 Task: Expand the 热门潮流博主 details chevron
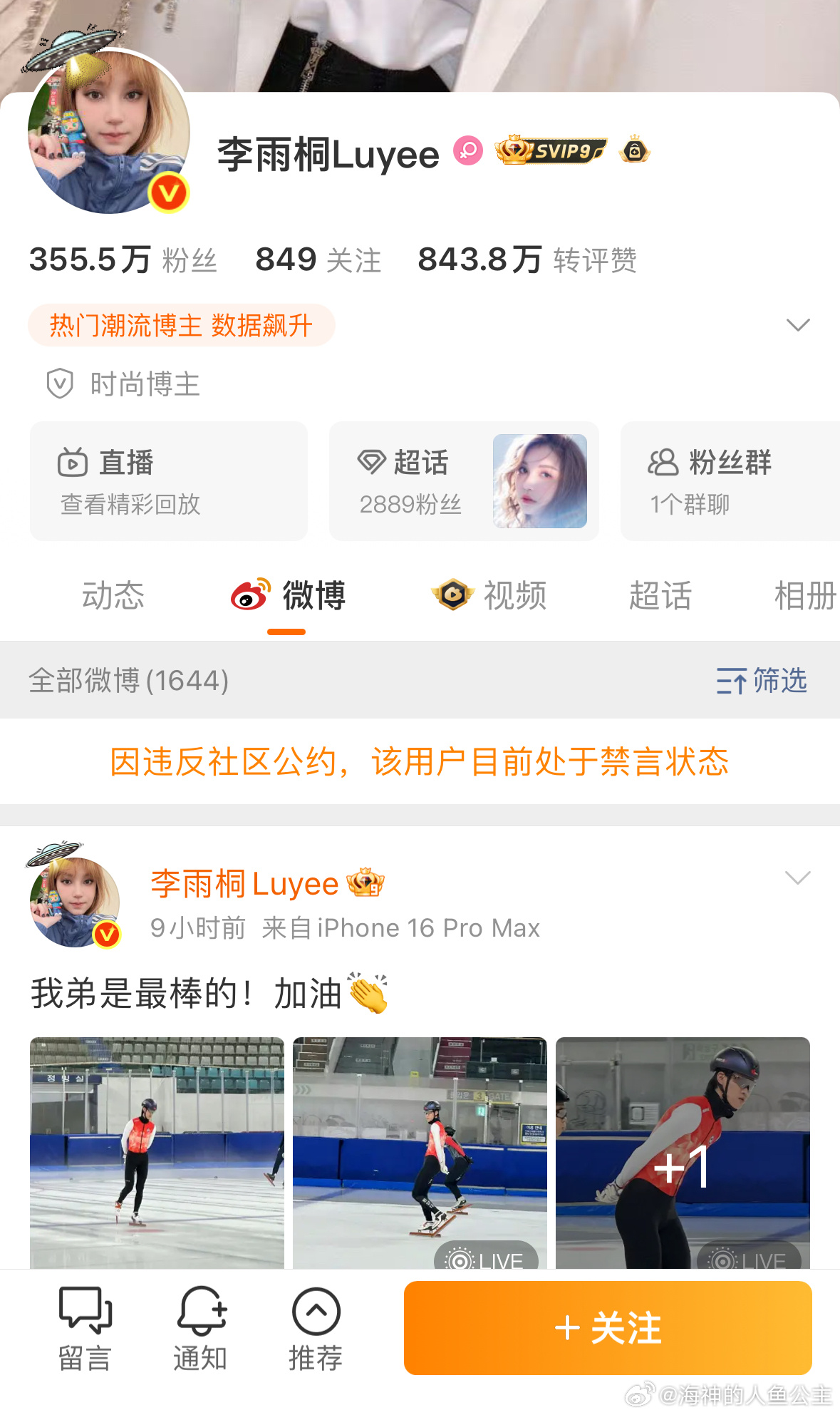(x=799, y=325)
